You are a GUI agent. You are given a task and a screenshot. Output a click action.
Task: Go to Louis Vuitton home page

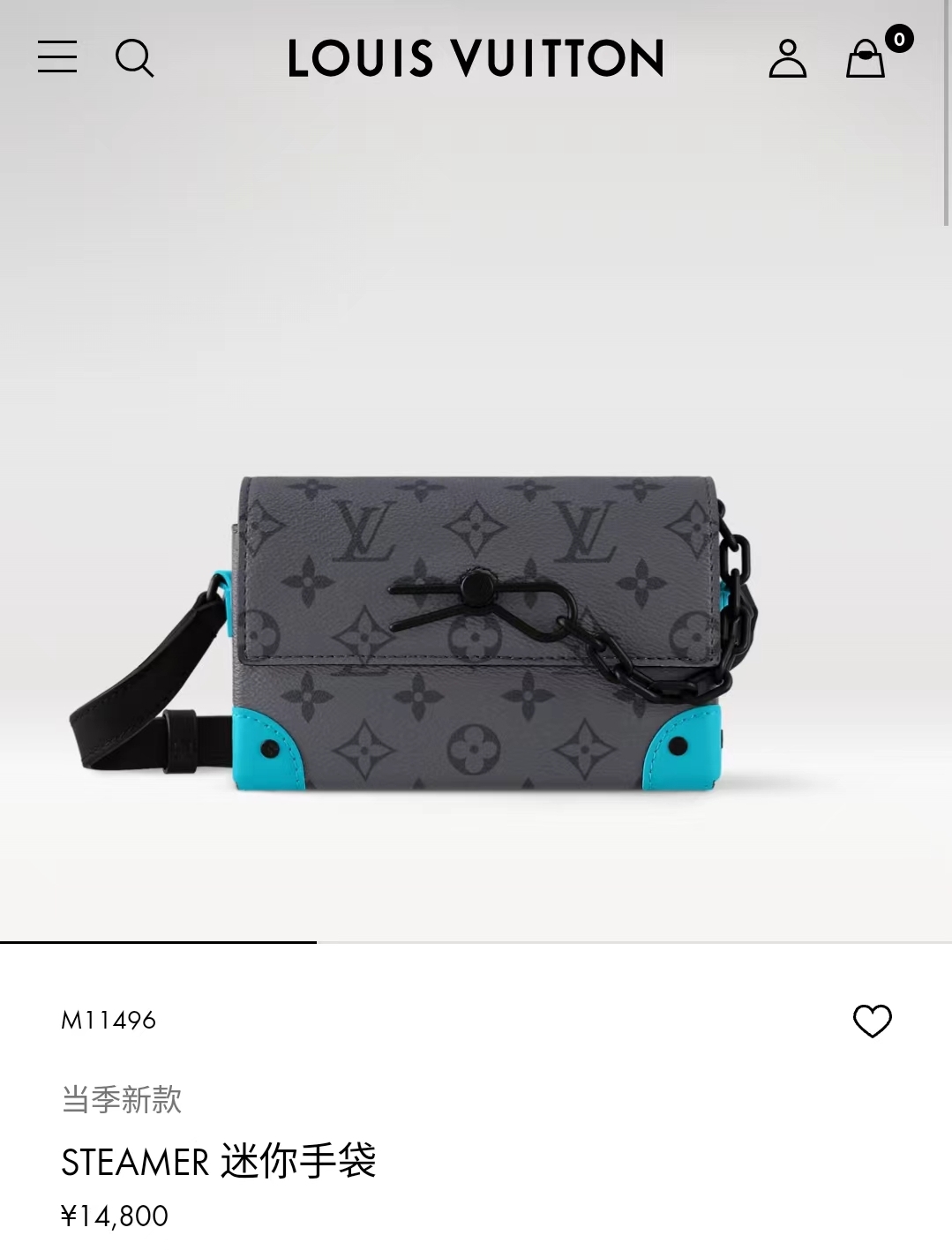coord(476,58)
